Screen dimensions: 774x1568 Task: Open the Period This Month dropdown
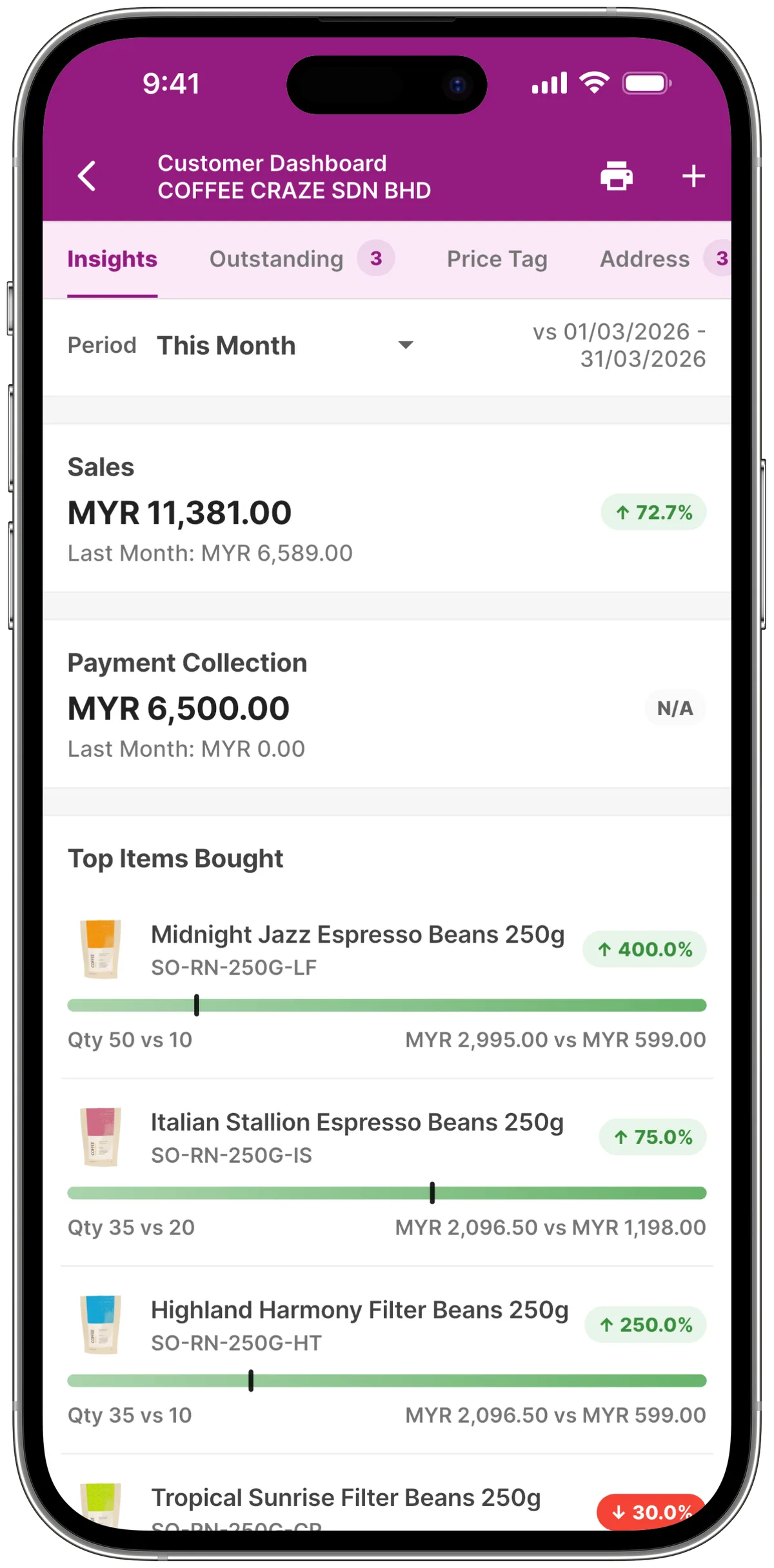(226, 345)
